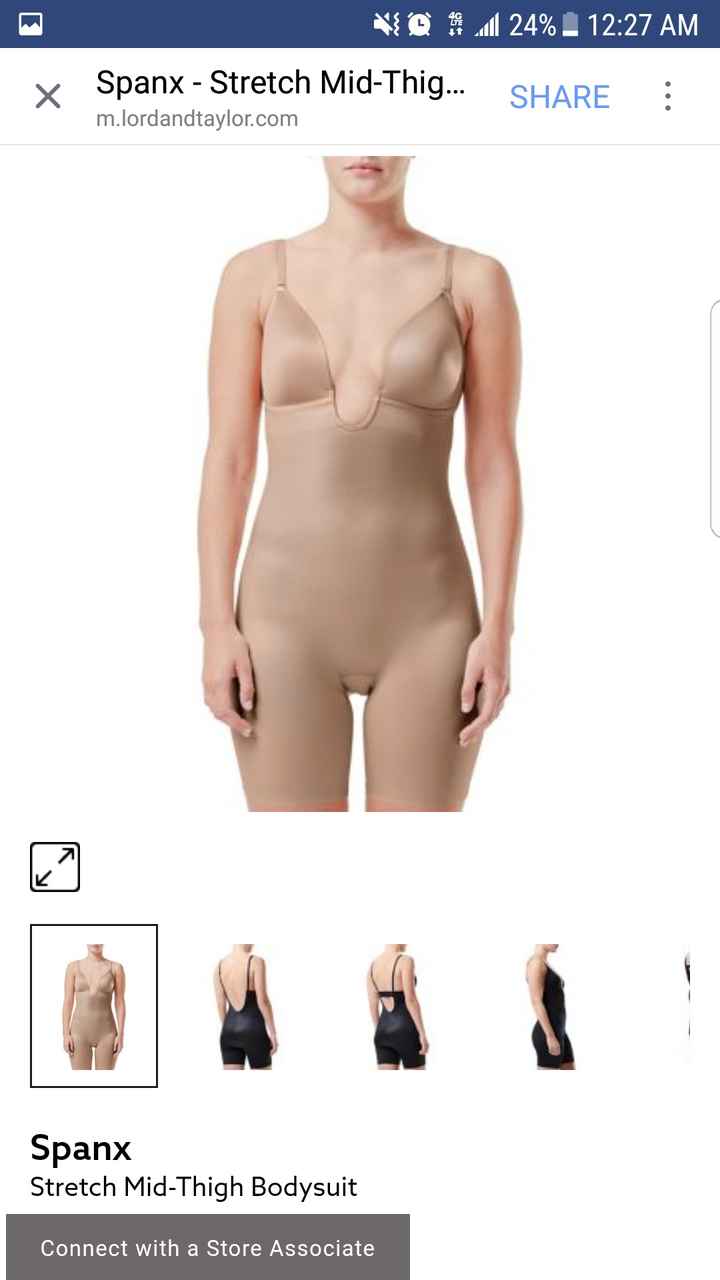Select the black low-back view thumbnail
This screenshot has height=1280, width=720.
tap(243, 1006)
